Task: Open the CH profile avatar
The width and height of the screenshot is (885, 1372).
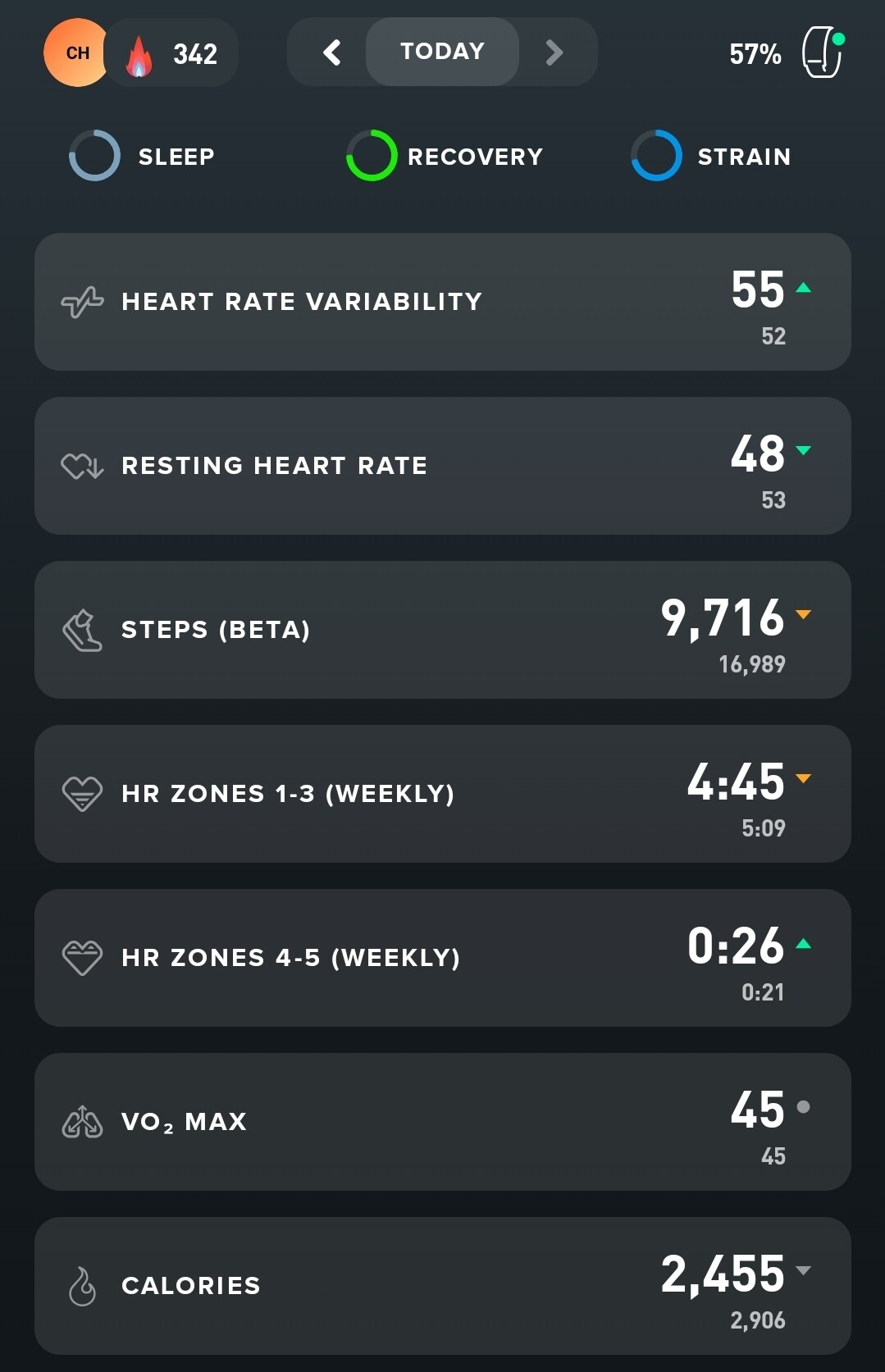Action: point(76,52)
